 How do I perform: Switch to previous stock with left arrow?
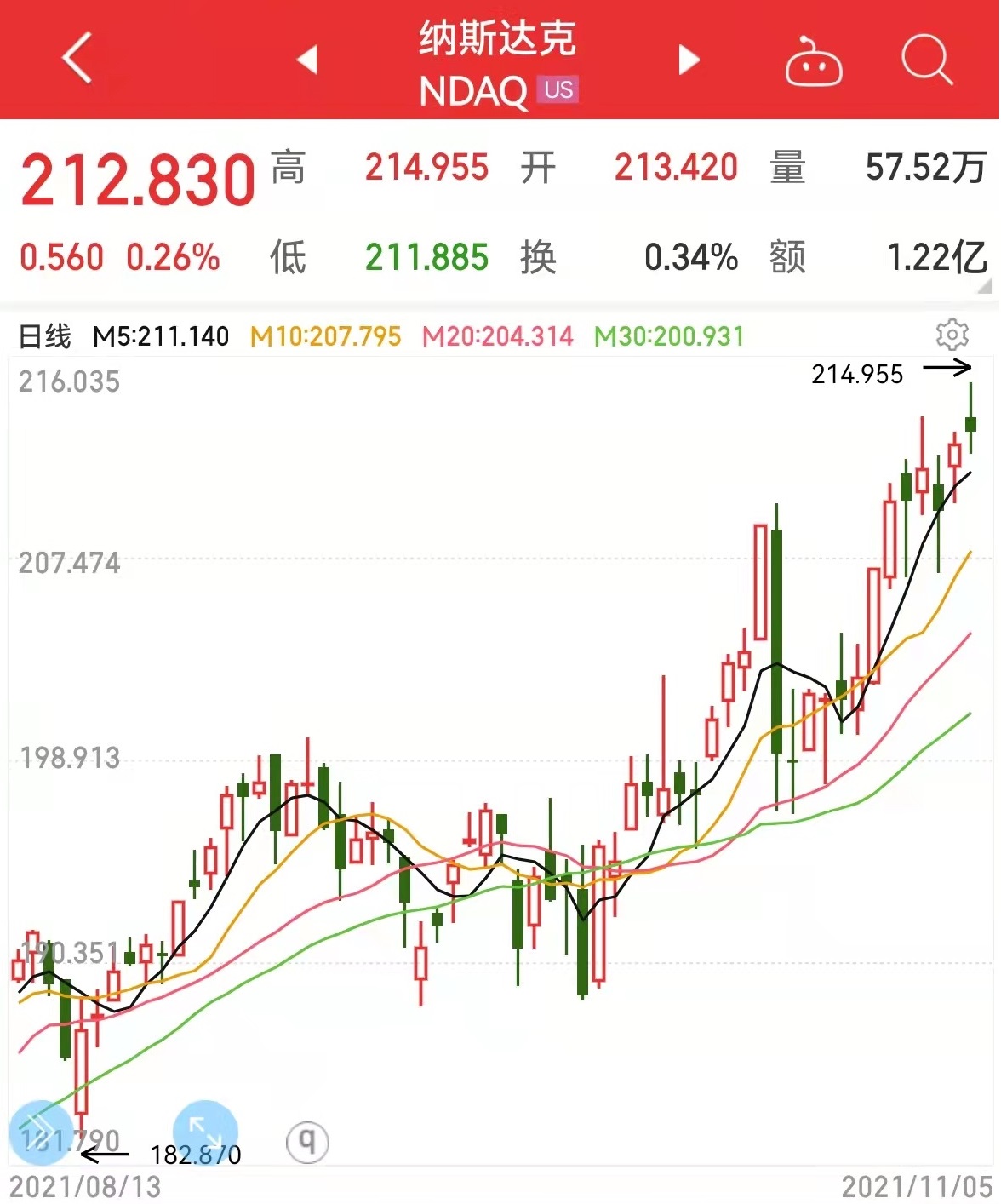click(306, 60)
